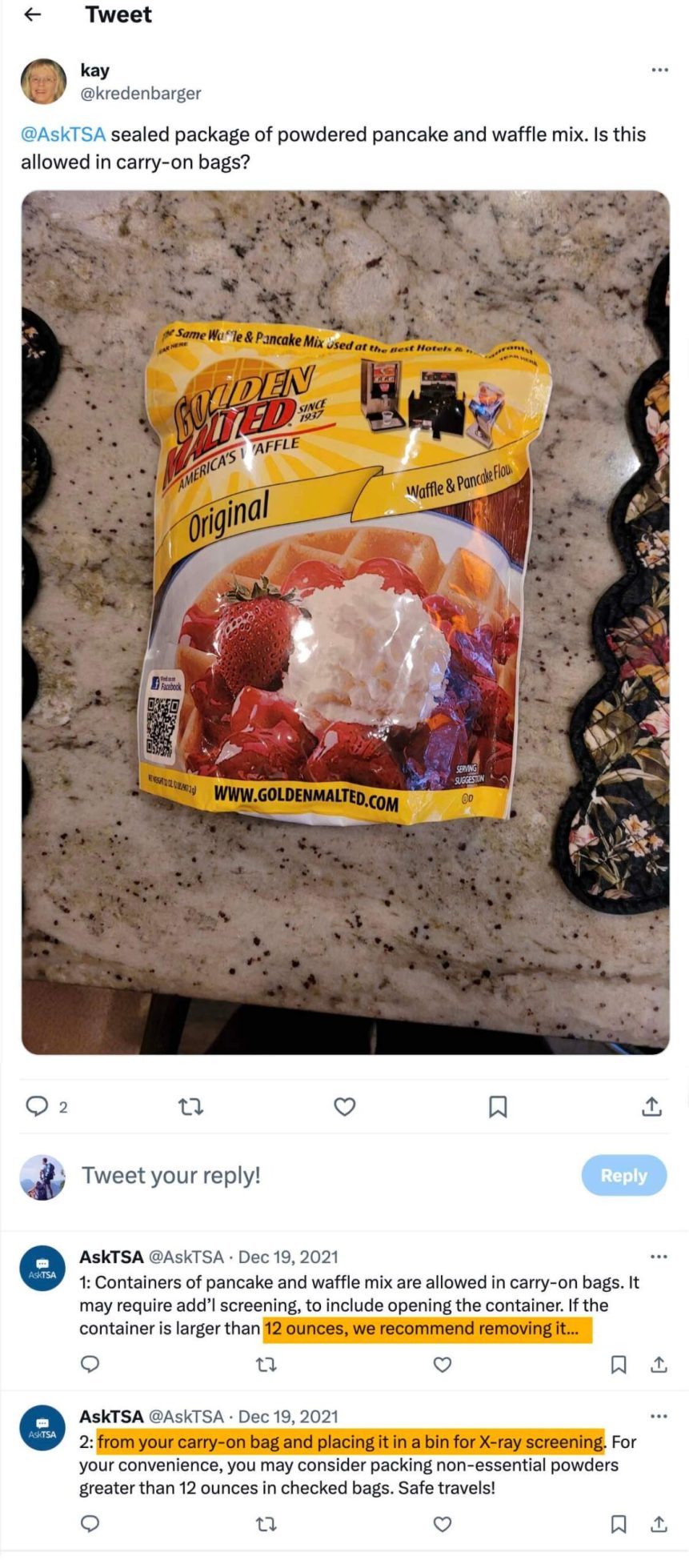Bookmark AskTSA's reply starting with 1:
Image resolution: width=689 pixels, height=1568 pixels.
619,1364
